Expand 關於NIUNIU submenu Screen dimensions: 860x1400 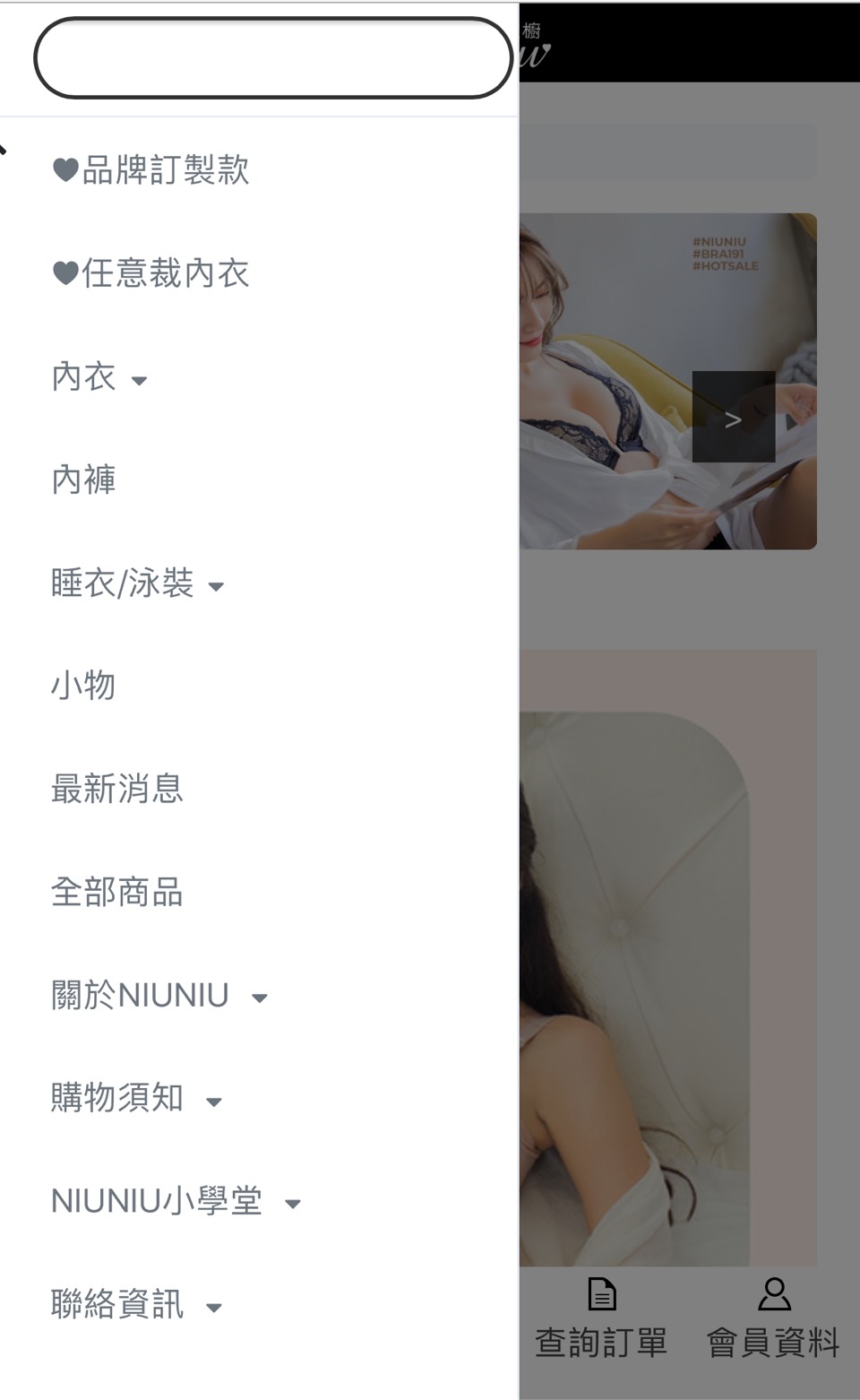coord(159,996)
